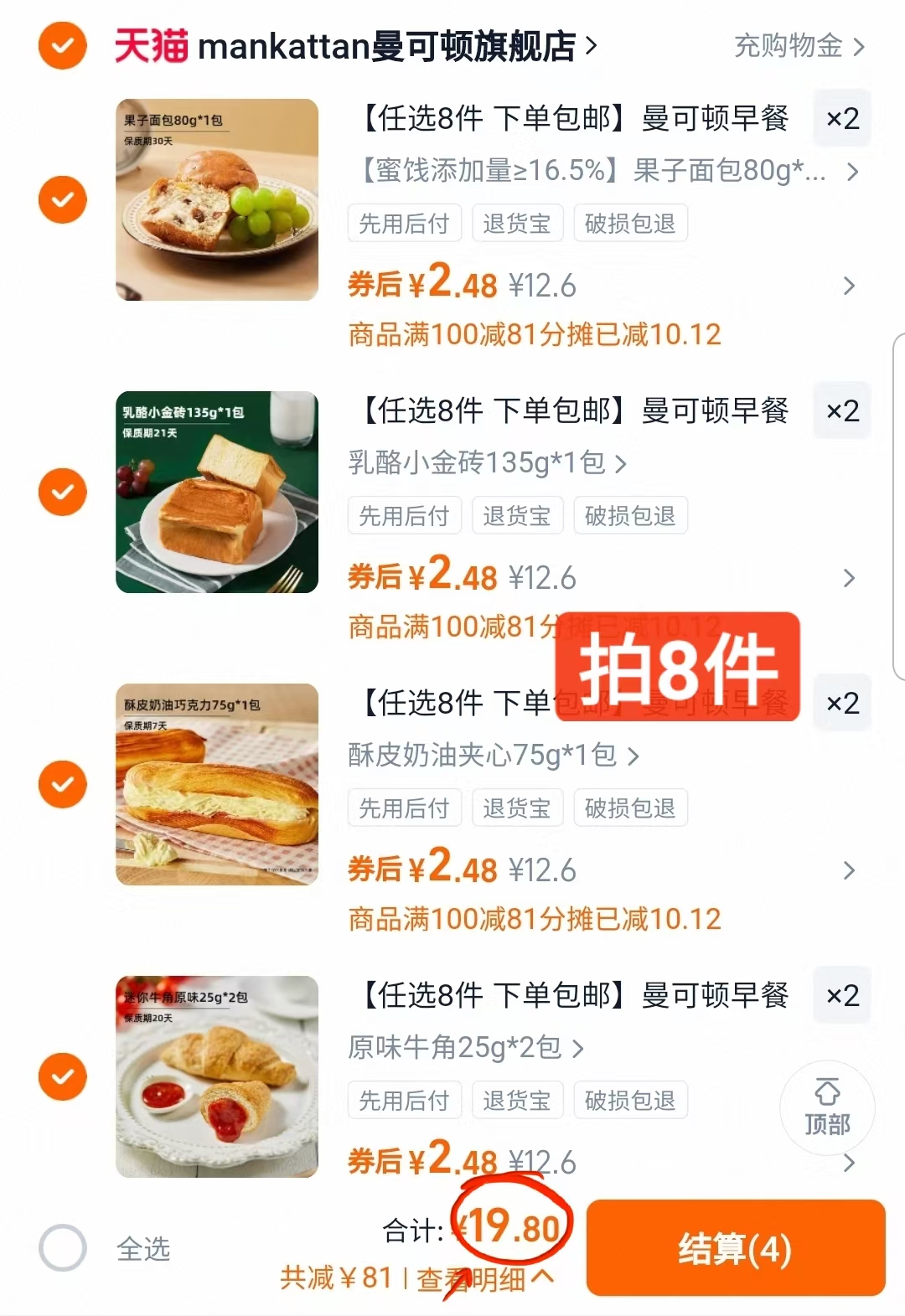
Task: Tap the 酥皮奶油巧克力 product picture
Action: pos(216,783)
